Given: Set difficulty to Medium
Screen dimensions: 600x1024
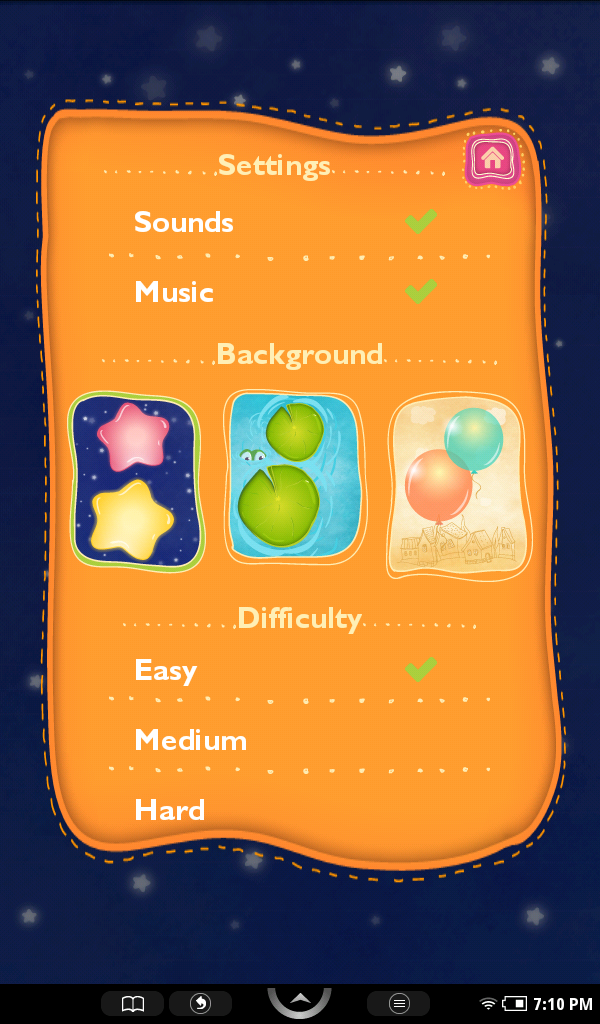Looking at the screenshot, I should (299, 740).
